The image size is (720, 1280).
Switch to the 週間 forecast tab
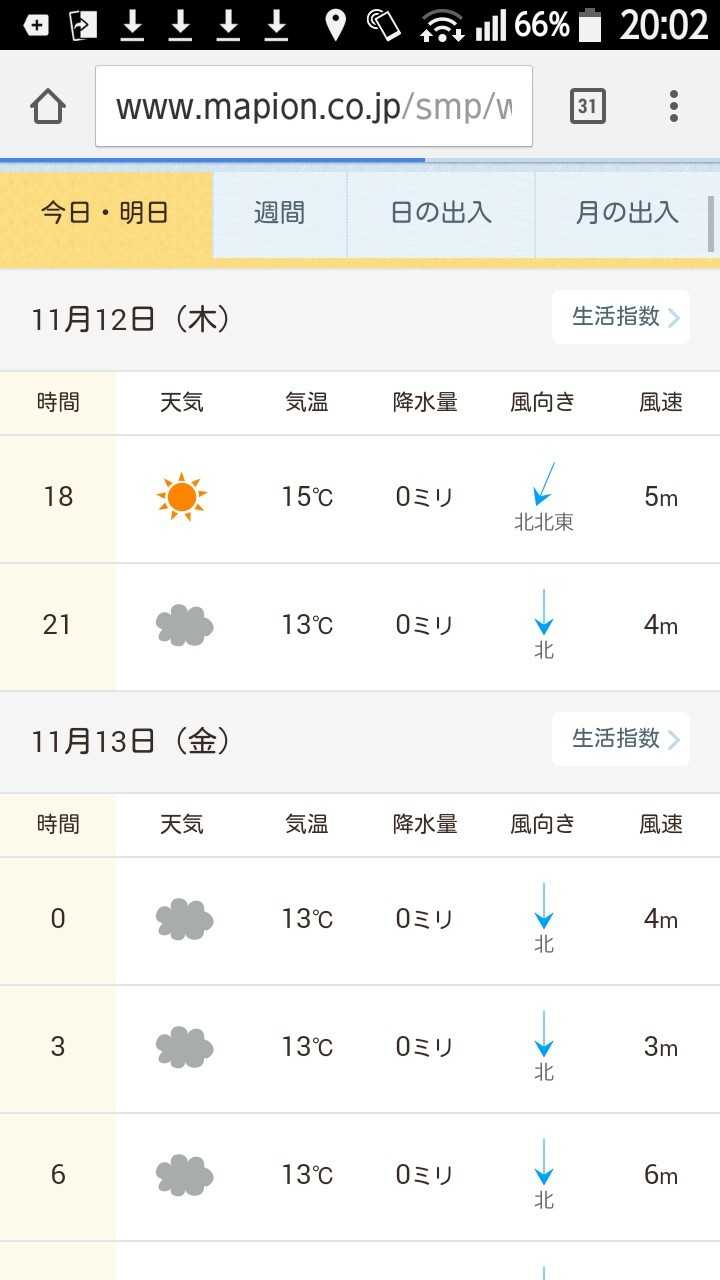click(279, 213)
